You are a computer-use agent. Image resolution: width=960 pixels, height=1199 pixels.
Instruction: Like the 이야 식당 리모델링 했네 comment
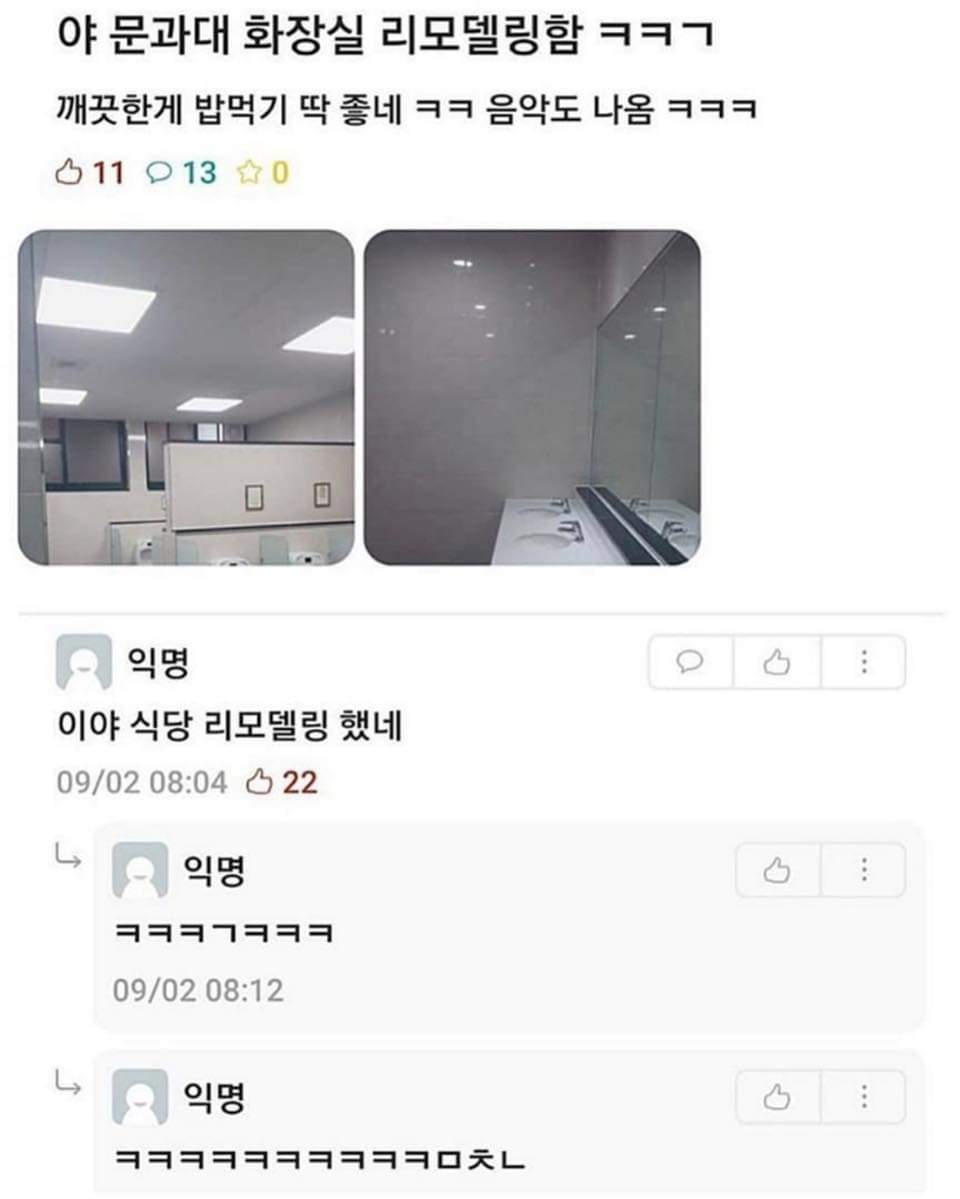777,662
